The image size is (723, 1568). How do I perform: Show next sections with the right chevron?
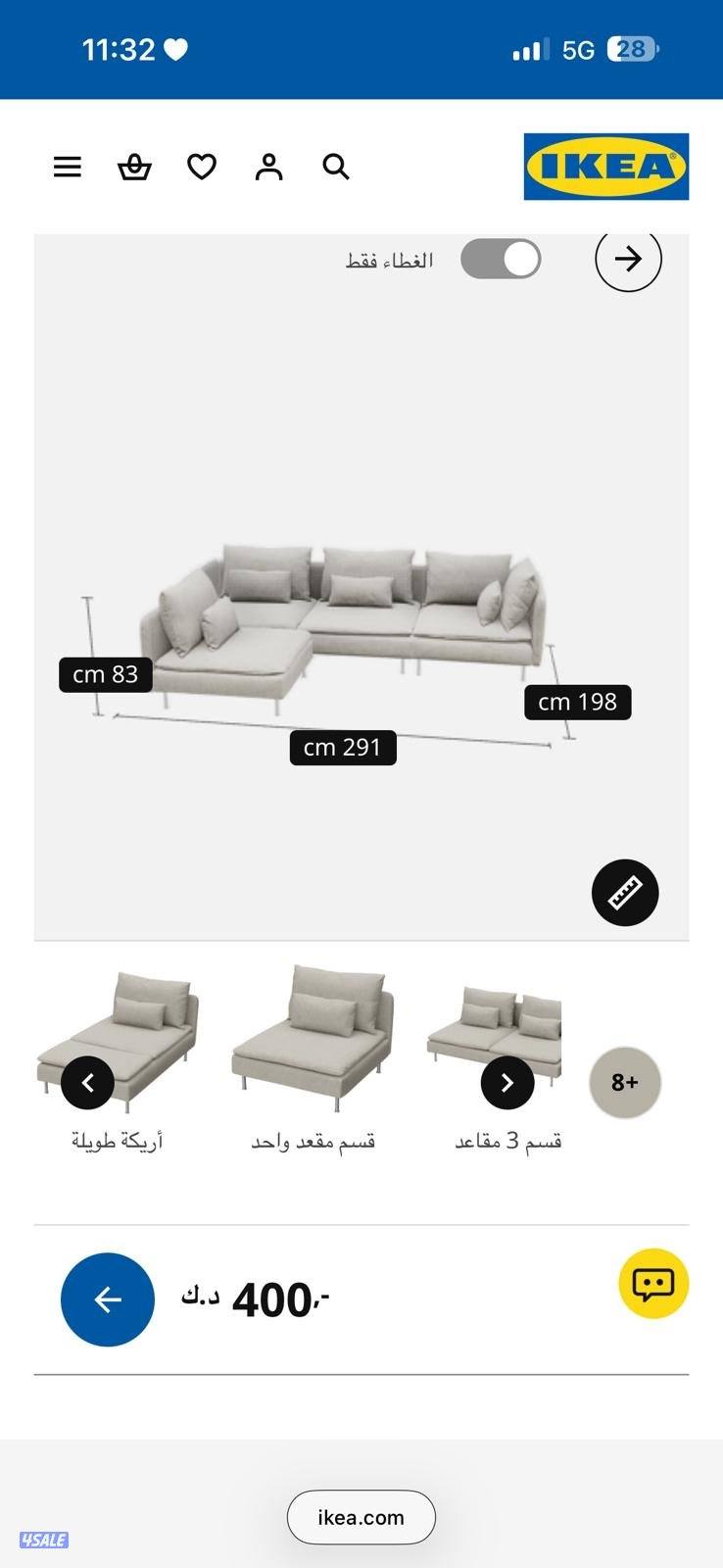[x=507, y=1083]
